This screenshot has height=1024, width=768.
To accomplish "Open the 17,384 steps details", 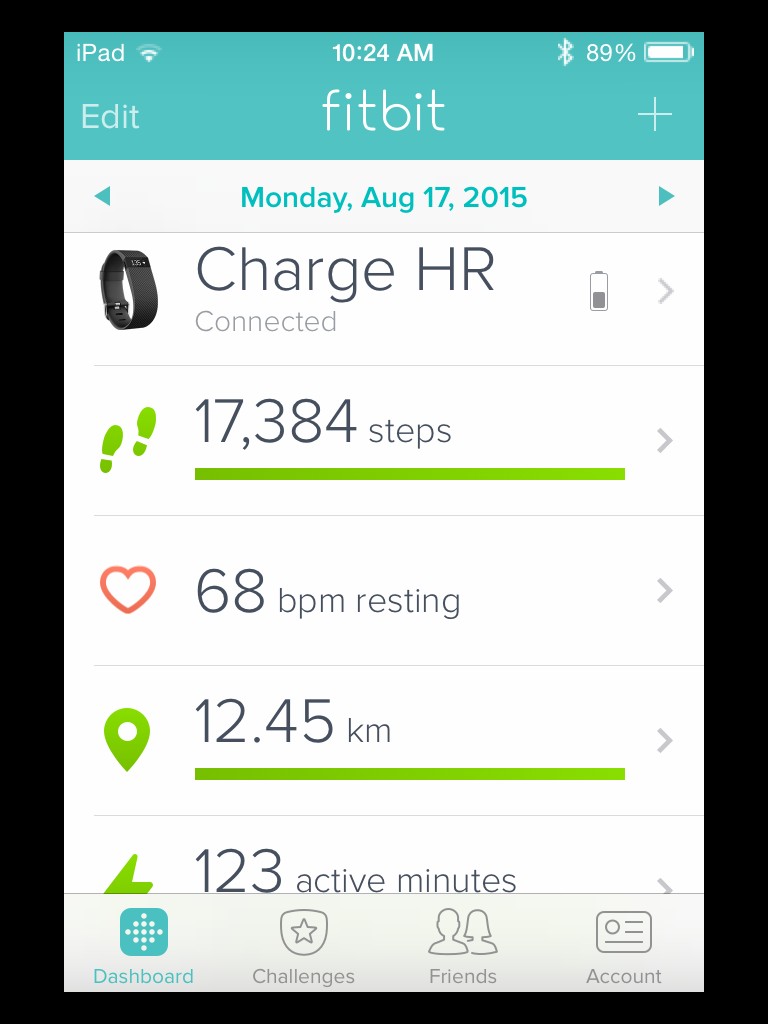I will coord(384,440).
